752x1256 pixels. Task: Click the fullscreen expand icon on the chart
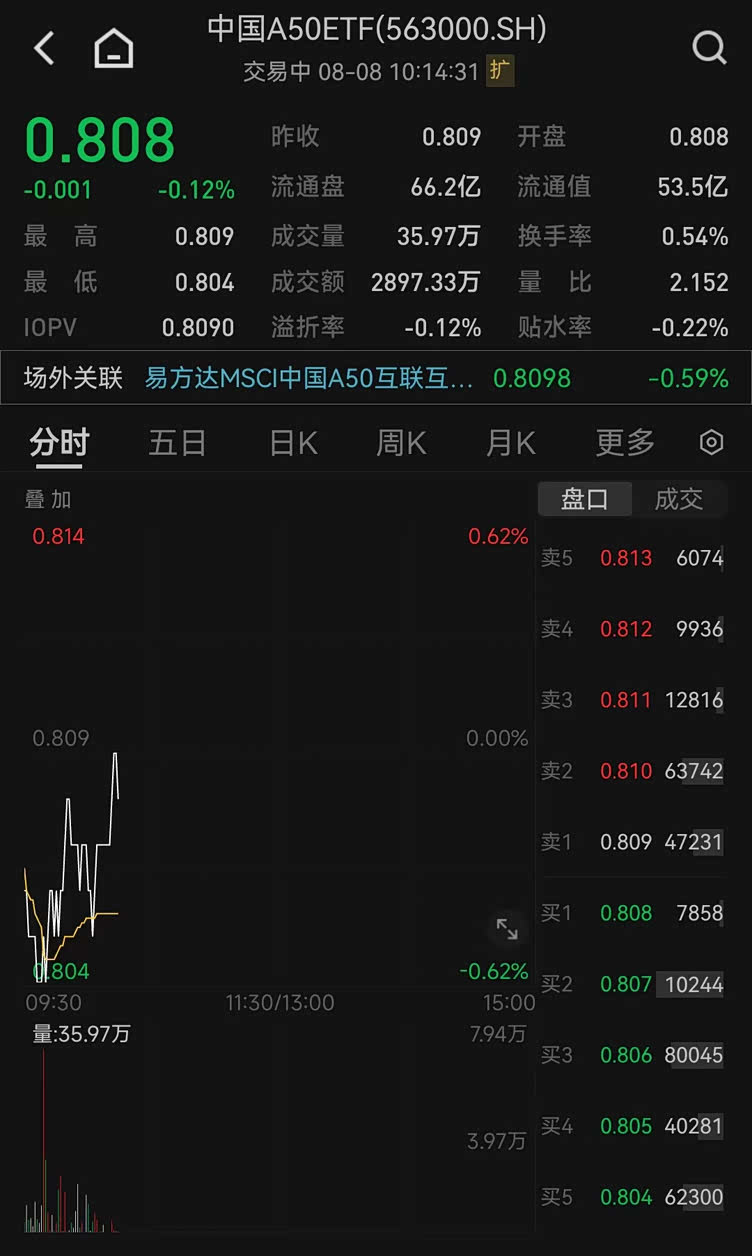pos(508,930)
